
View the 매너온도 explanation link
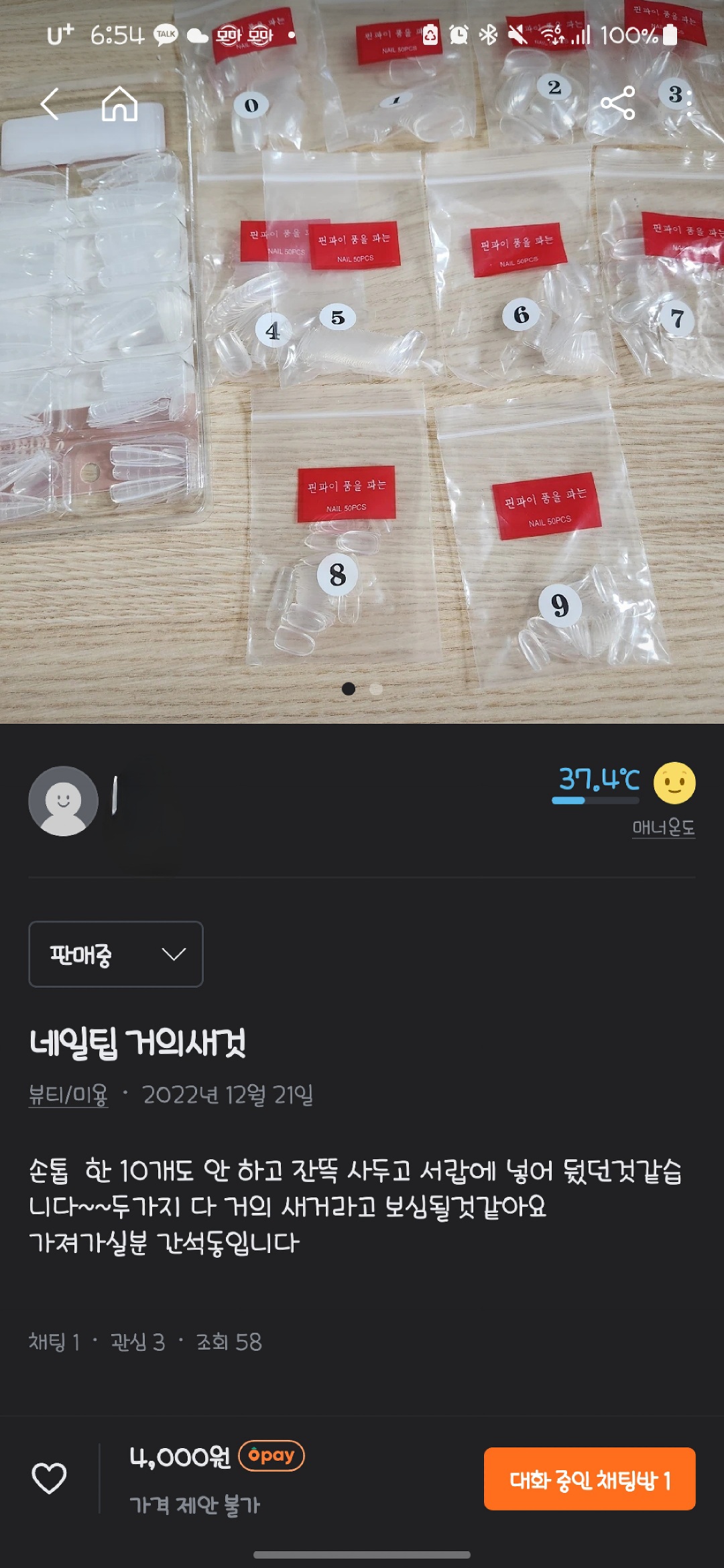click(x=663, y=828)
